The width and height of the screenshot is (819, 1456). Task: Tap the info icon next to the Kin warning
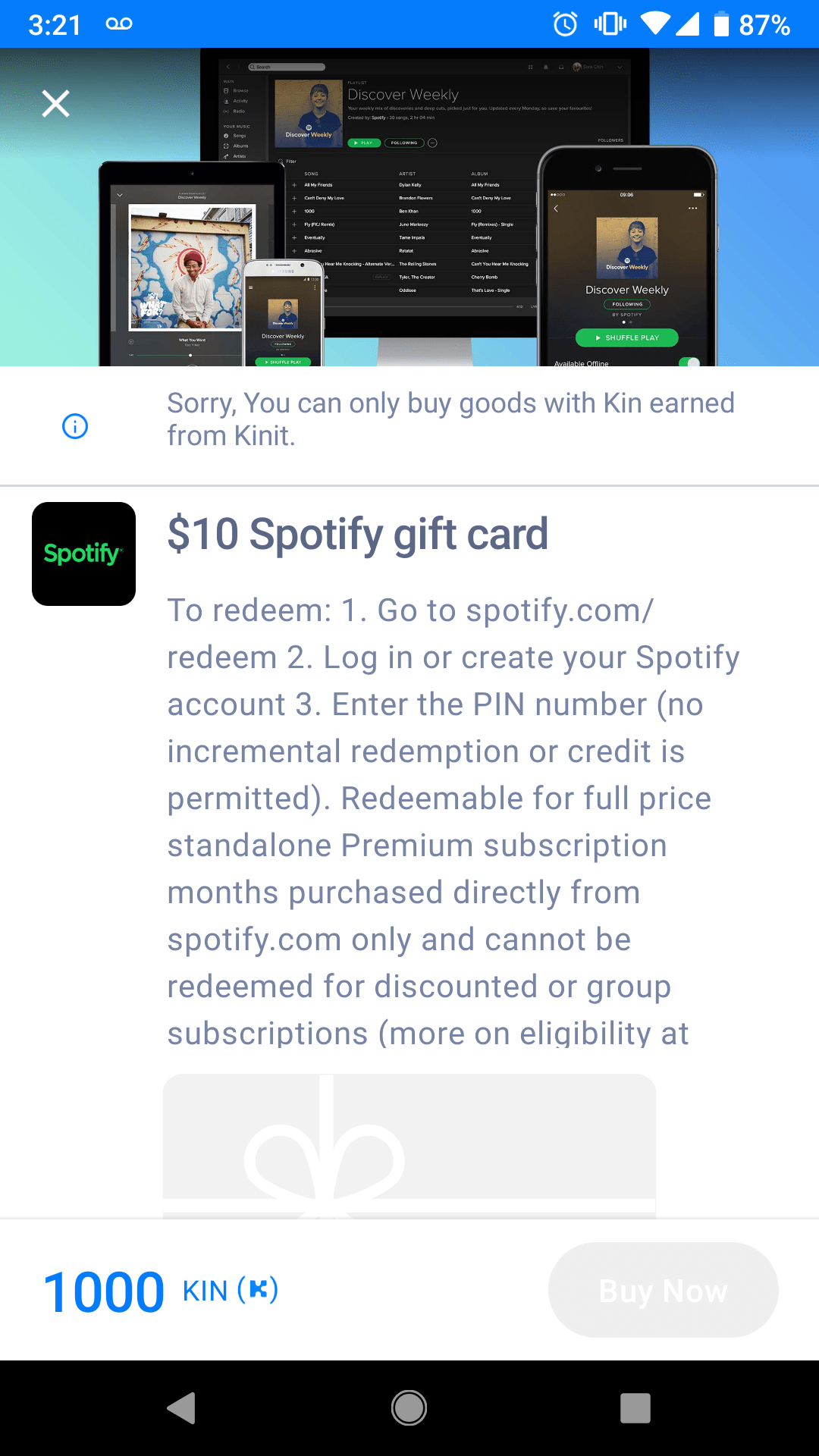click(x=74, y=425)
